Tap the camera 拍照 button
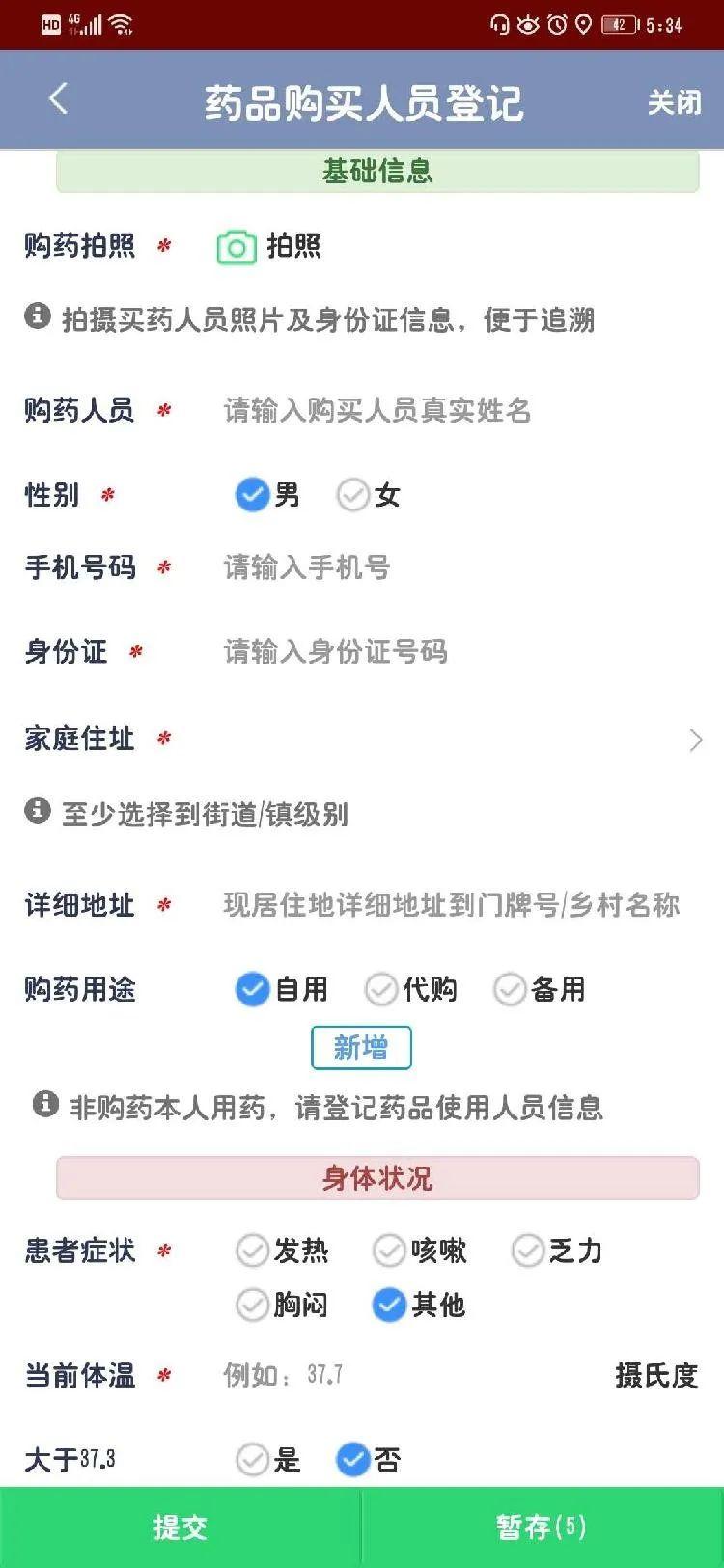724x1568 pixels. (268, 246)
